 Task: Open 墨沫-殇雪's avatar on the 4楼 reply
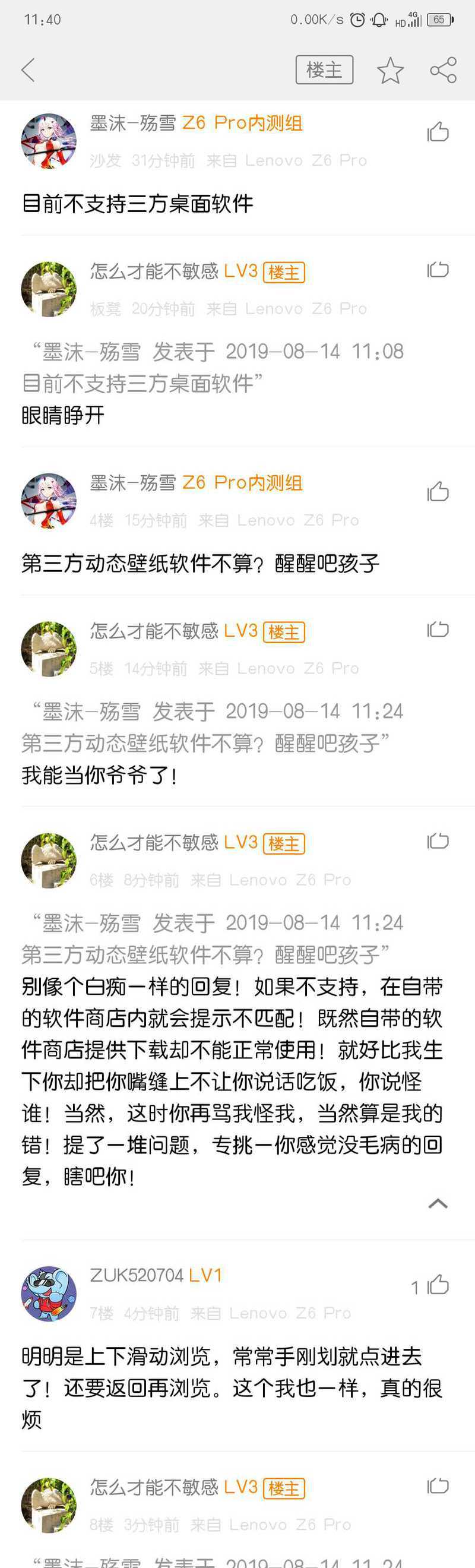[x=49, y=500]
